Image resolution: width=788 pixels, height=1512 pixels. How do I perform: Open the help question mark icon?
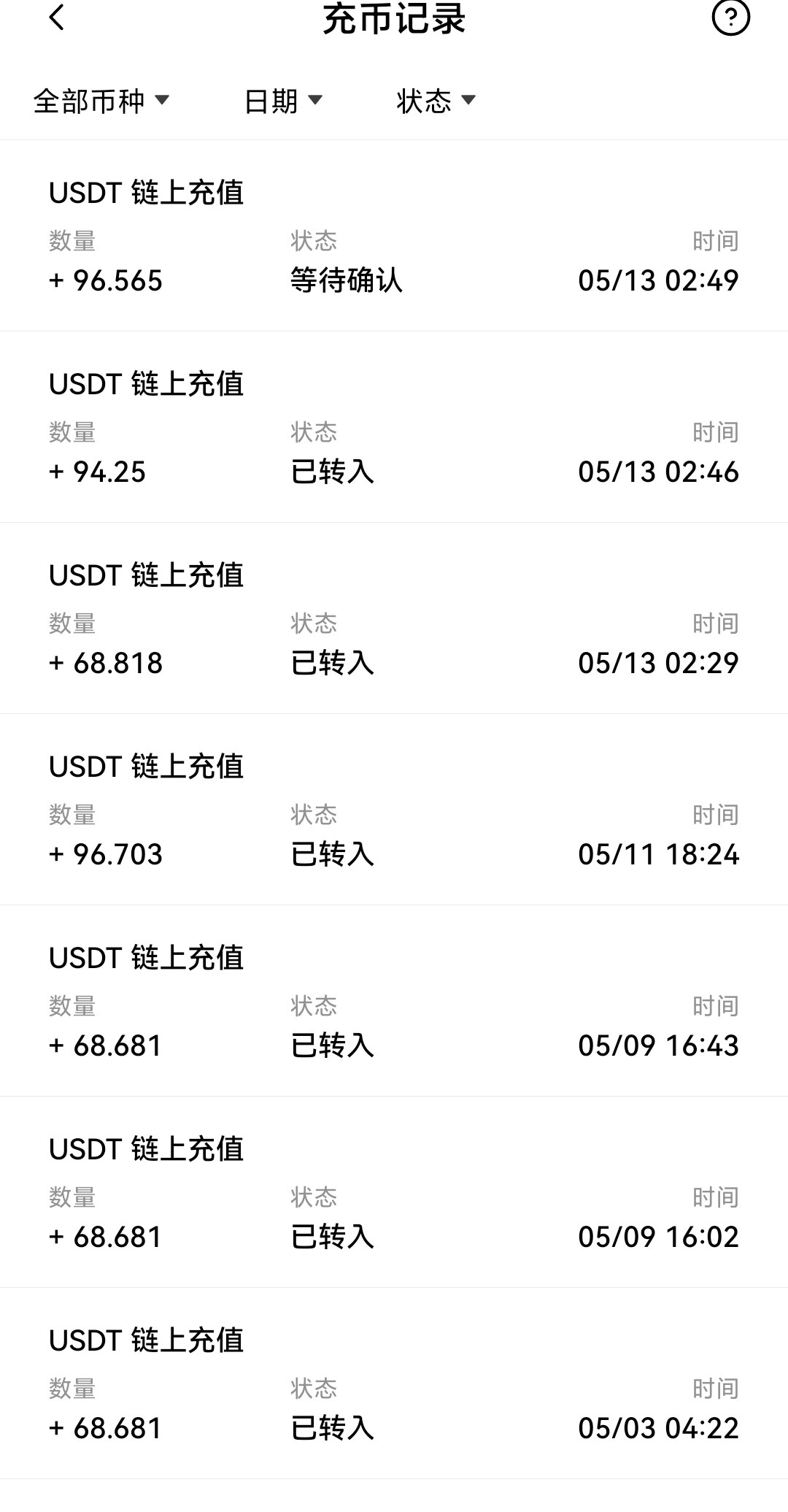point(730,18)
